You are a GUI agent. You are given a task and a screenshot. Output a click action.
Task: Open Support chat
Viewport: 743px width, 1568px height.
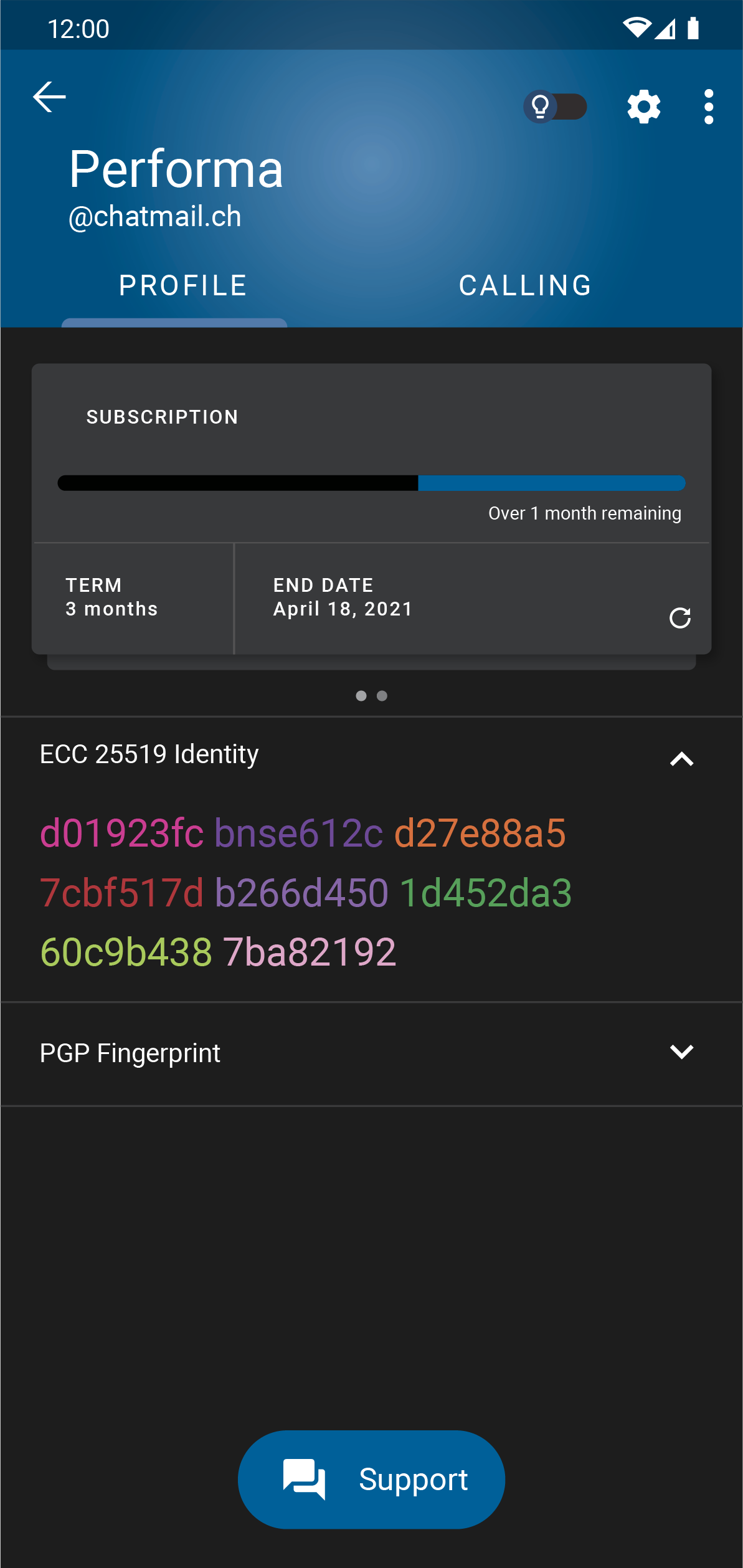point(371,1479)
